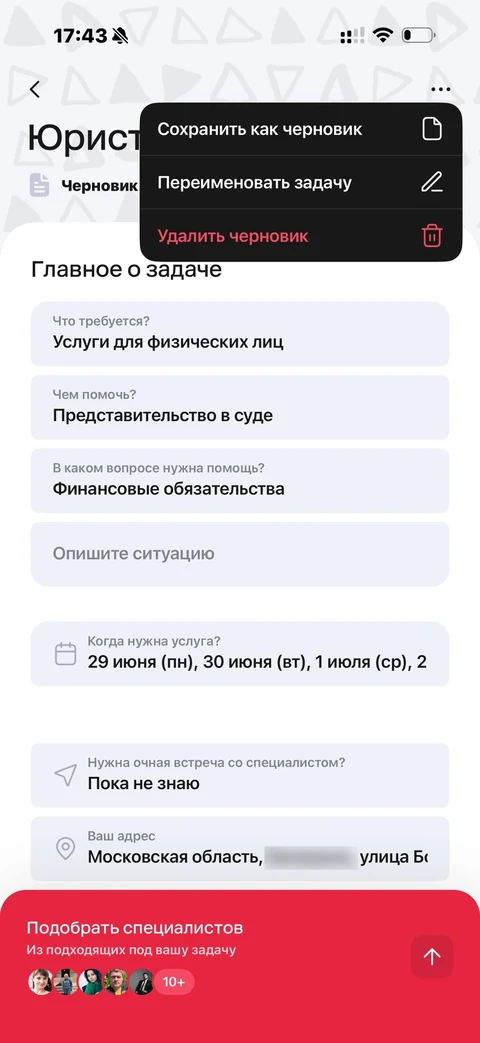This screenshot has width=480, height=1043.
Task: Open Нужна очная встреча со специалистом
Action: click(x=240, y=775)
